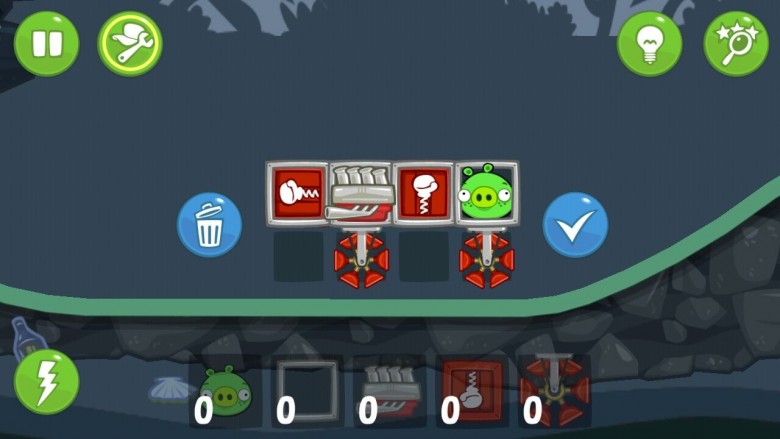Activate the lightning bolt power-up
780x439 pixels.
click(46, 382)
